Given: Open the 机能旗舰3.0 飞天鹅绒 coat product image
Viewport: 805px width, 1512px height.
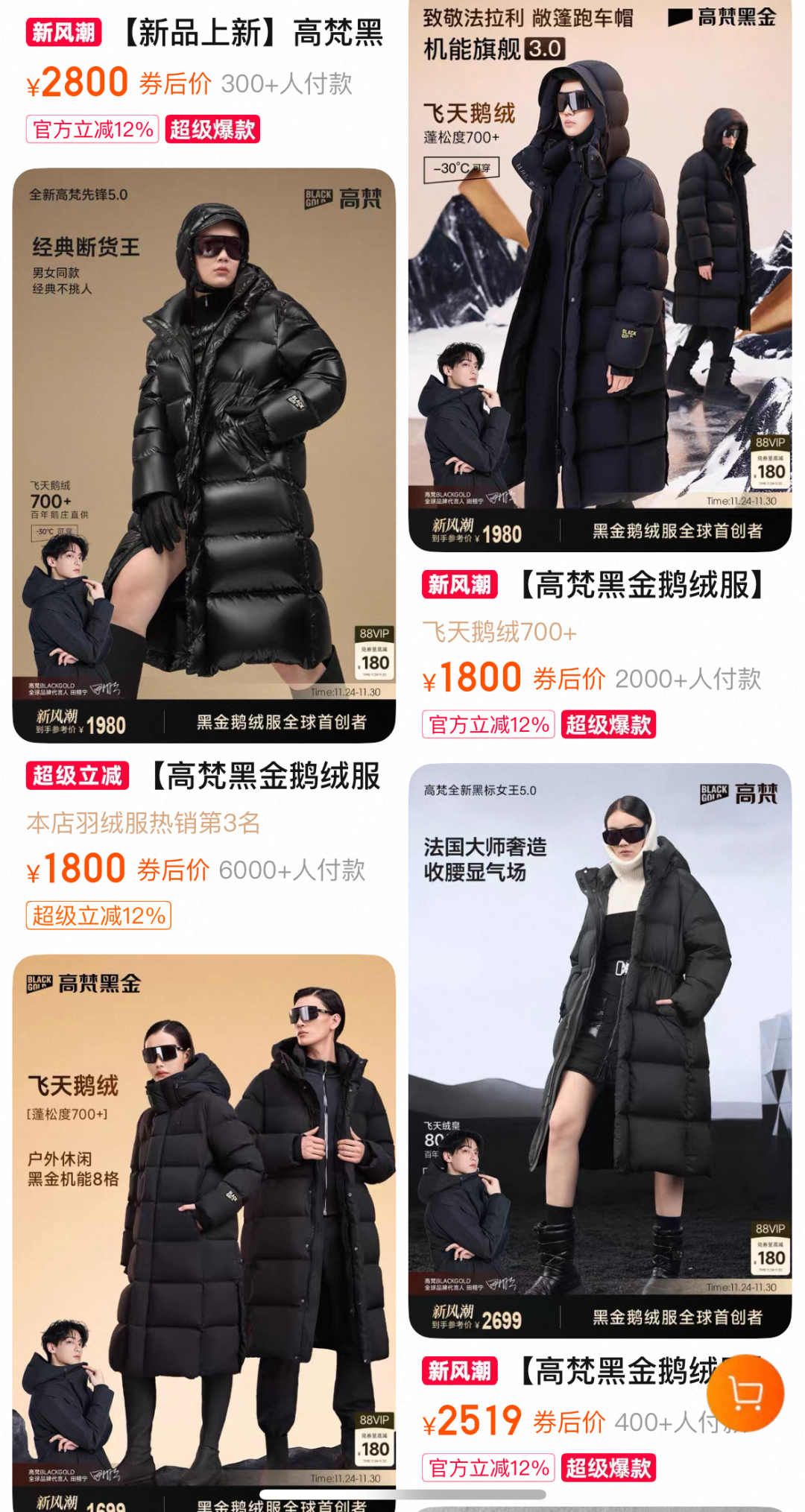Looking at the screenshot, I should (x=600, y=276).
